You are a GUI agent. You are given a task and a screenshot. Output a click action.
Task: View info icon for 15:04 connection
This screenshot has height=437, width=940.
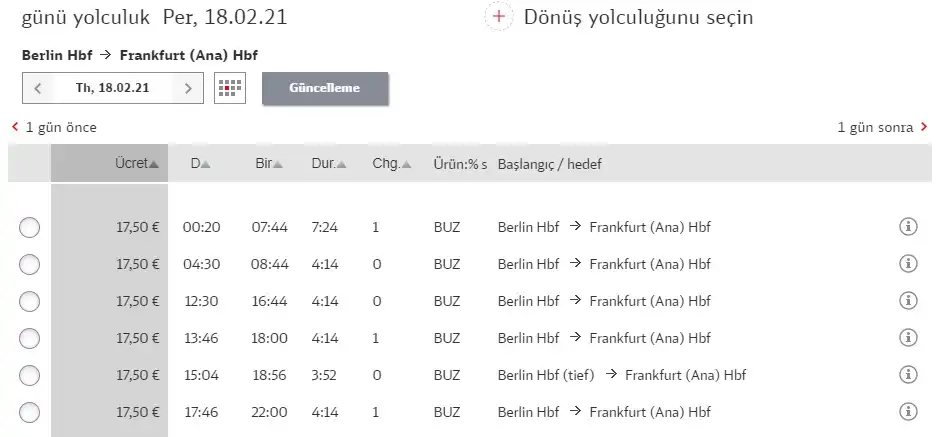point(908,375)
